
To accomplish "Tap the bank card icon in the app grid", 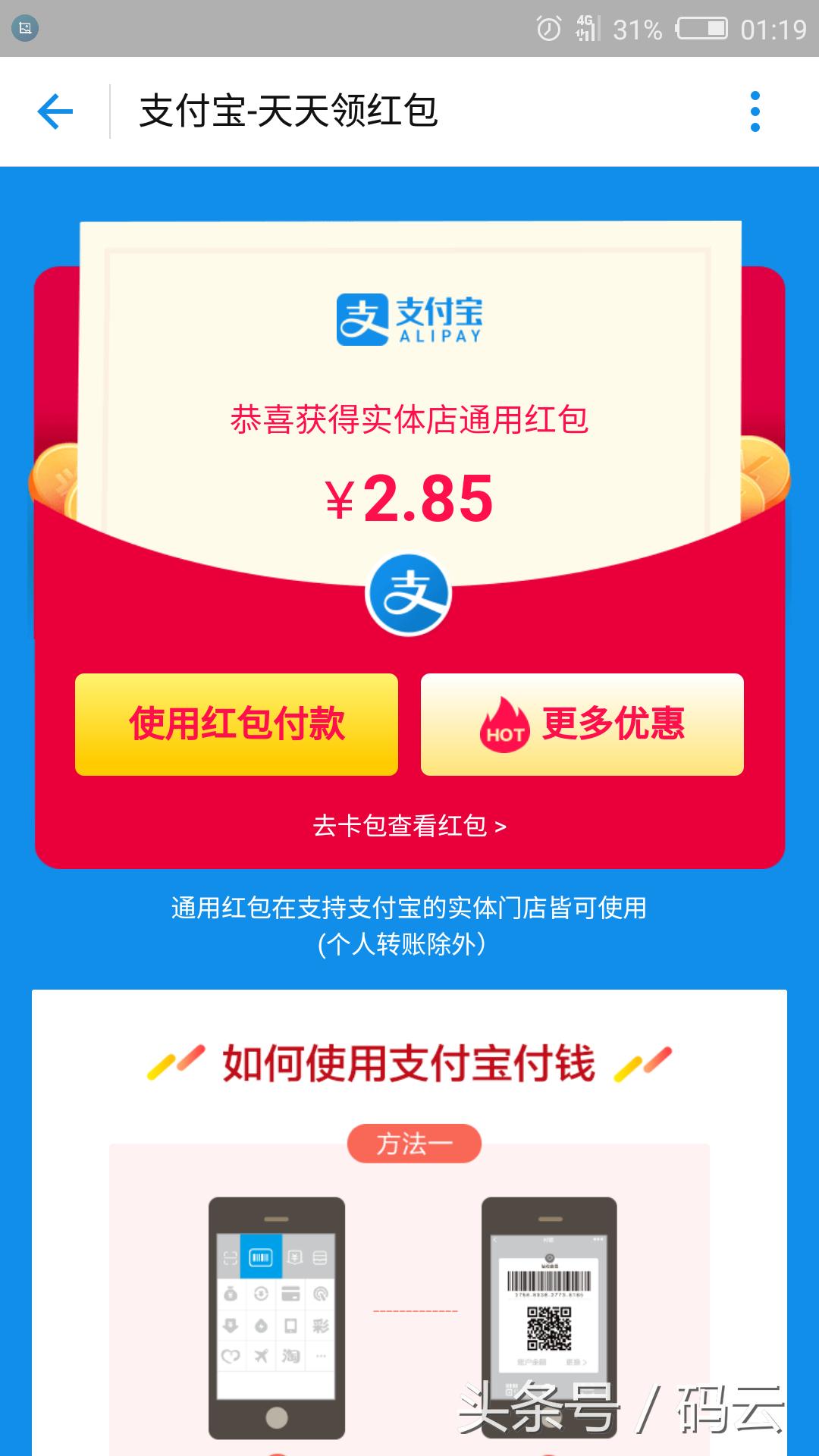I will point(290,1294).
